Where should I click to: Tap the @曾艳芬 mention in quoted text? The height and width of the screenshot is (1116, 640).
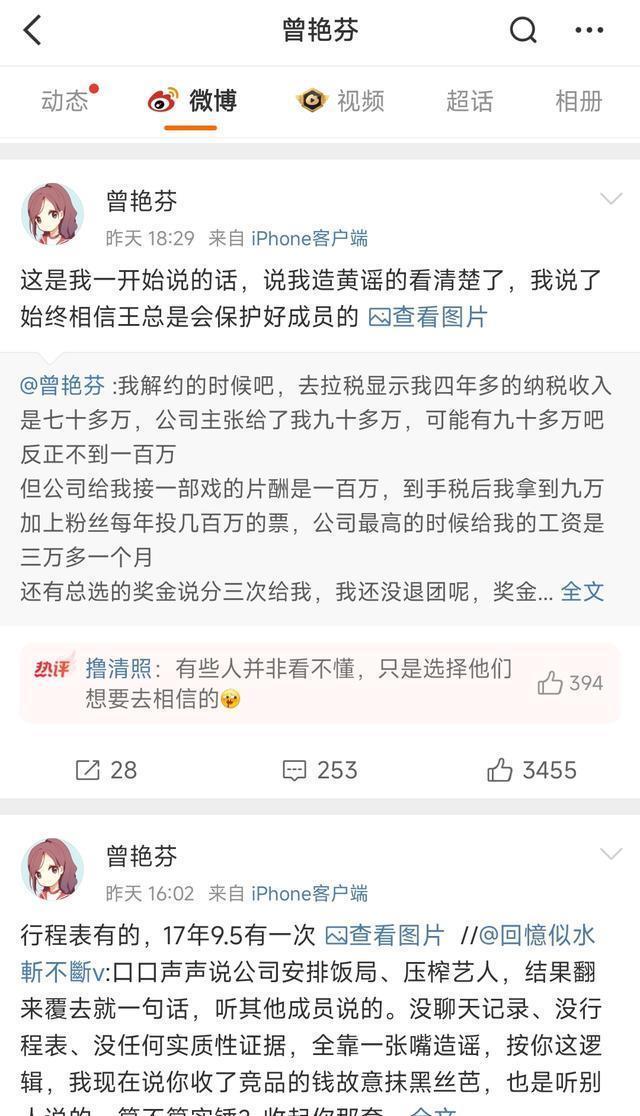tap(63, 386)
